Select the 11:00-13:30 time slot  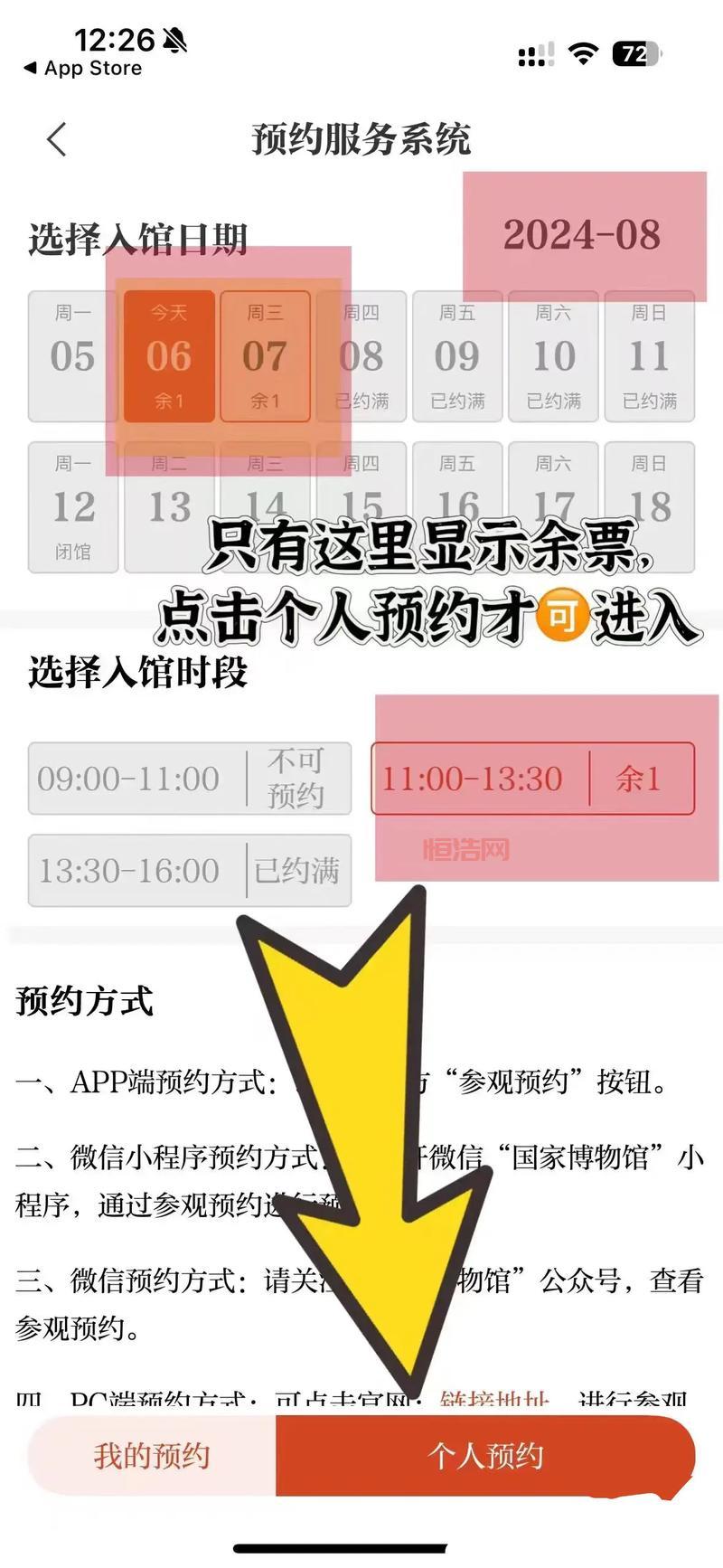point(532,779)
